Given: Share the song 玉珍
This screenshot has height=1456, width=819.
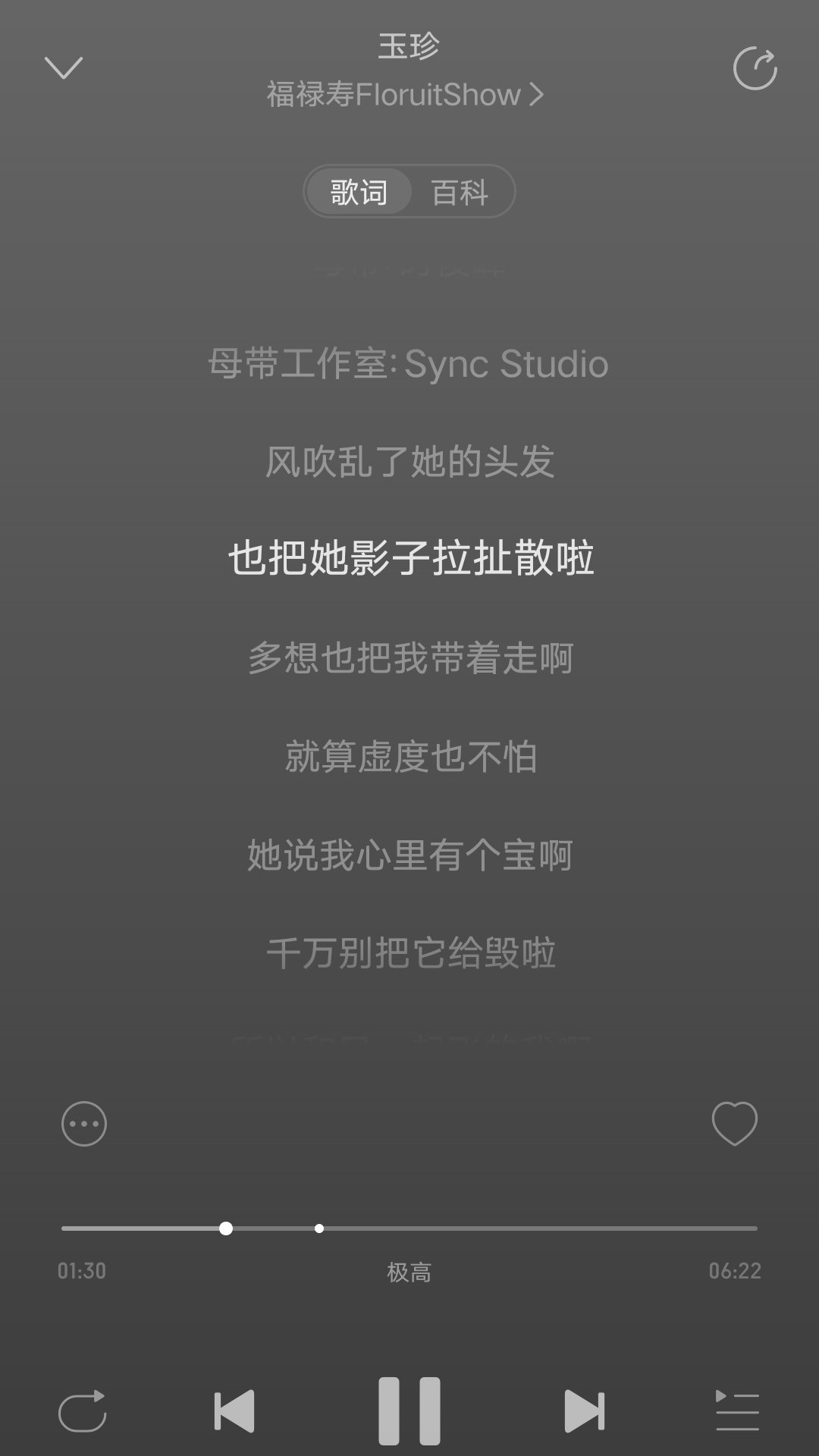Looking at the screenshot, I should click(755, 68).
